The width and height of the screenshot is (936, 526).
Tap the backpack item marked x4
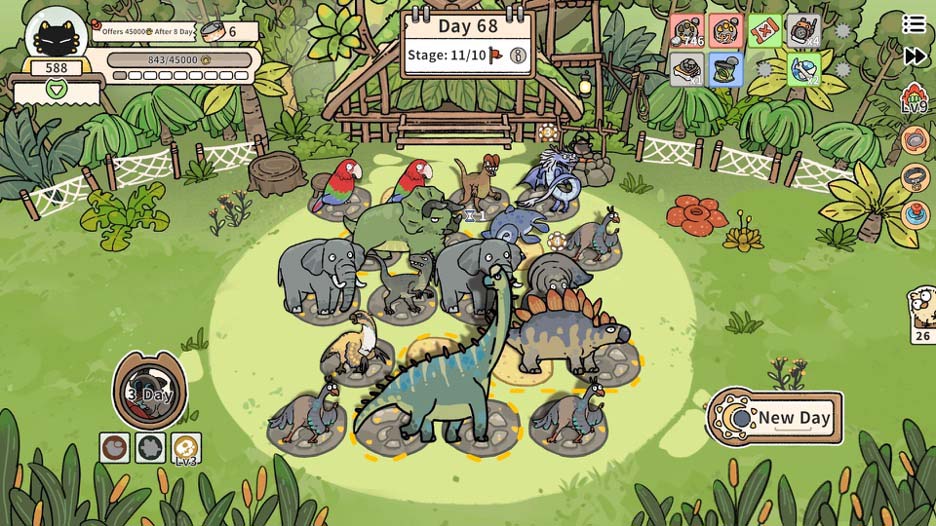click(804, 30)
